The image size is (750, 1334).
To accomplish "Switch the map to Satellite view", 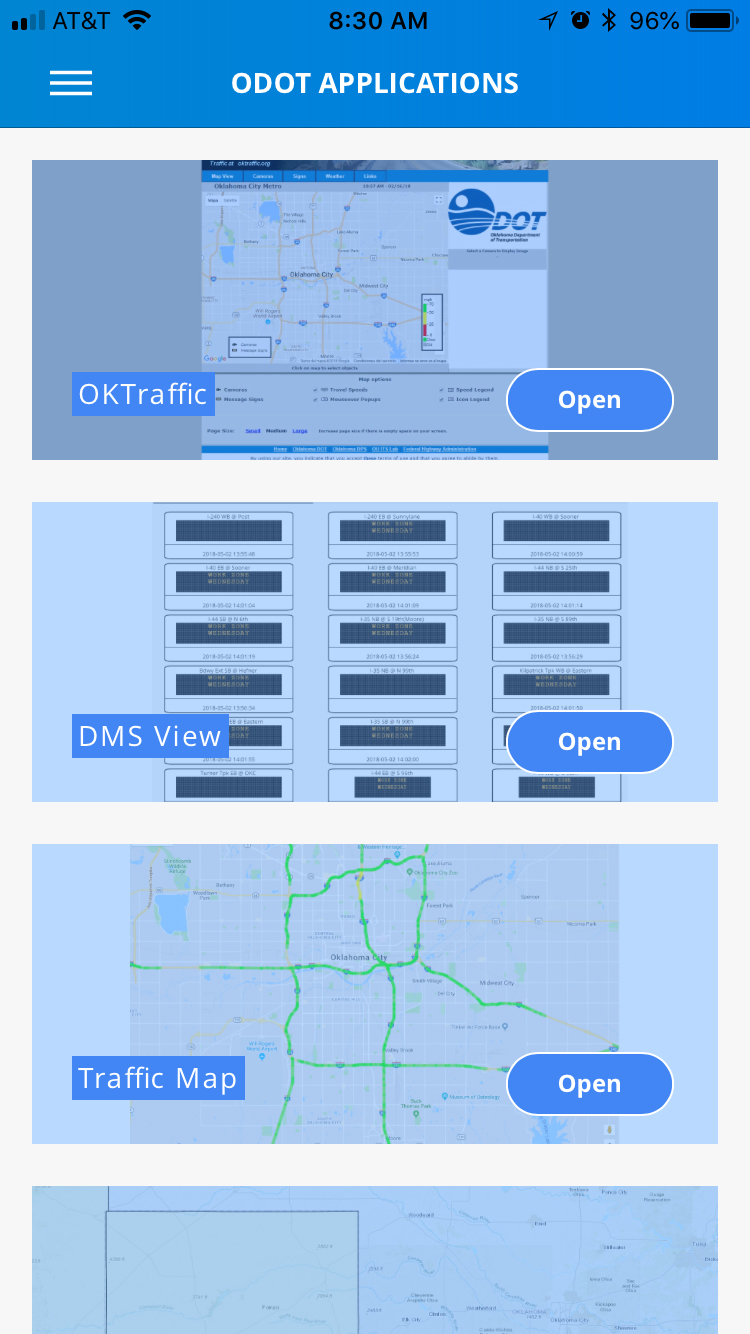I will pyautogui.click(x=230, y=201).
